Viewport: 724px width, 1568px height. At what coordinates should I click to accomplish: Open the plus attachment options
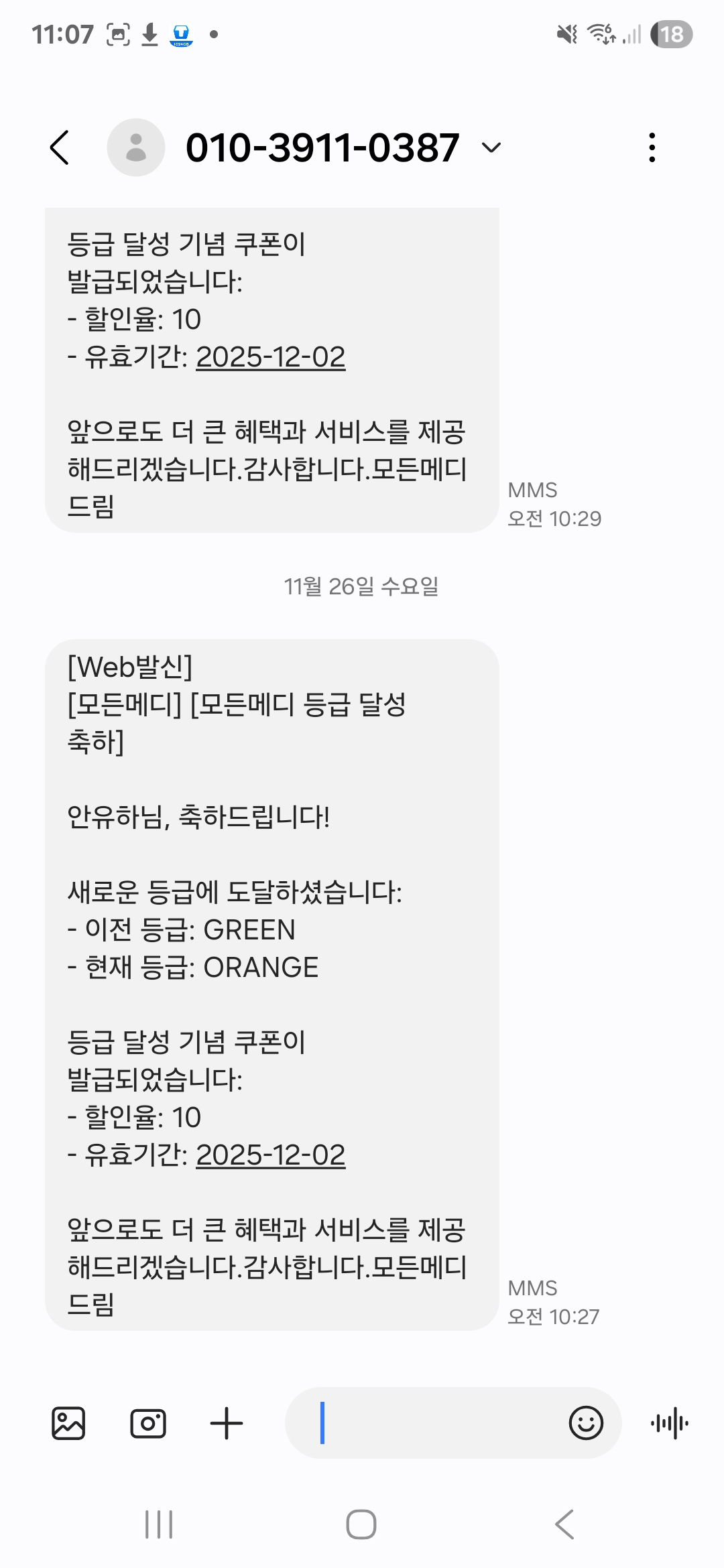pyautogui.click(x=227, y=1423)
